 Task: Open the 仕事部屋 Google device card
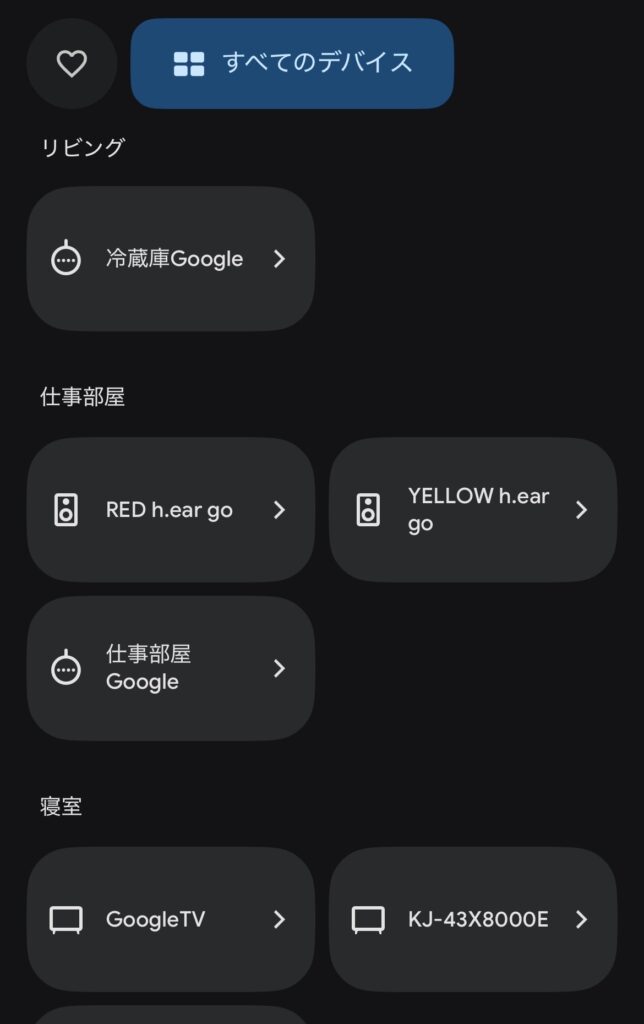coord(171,668)
